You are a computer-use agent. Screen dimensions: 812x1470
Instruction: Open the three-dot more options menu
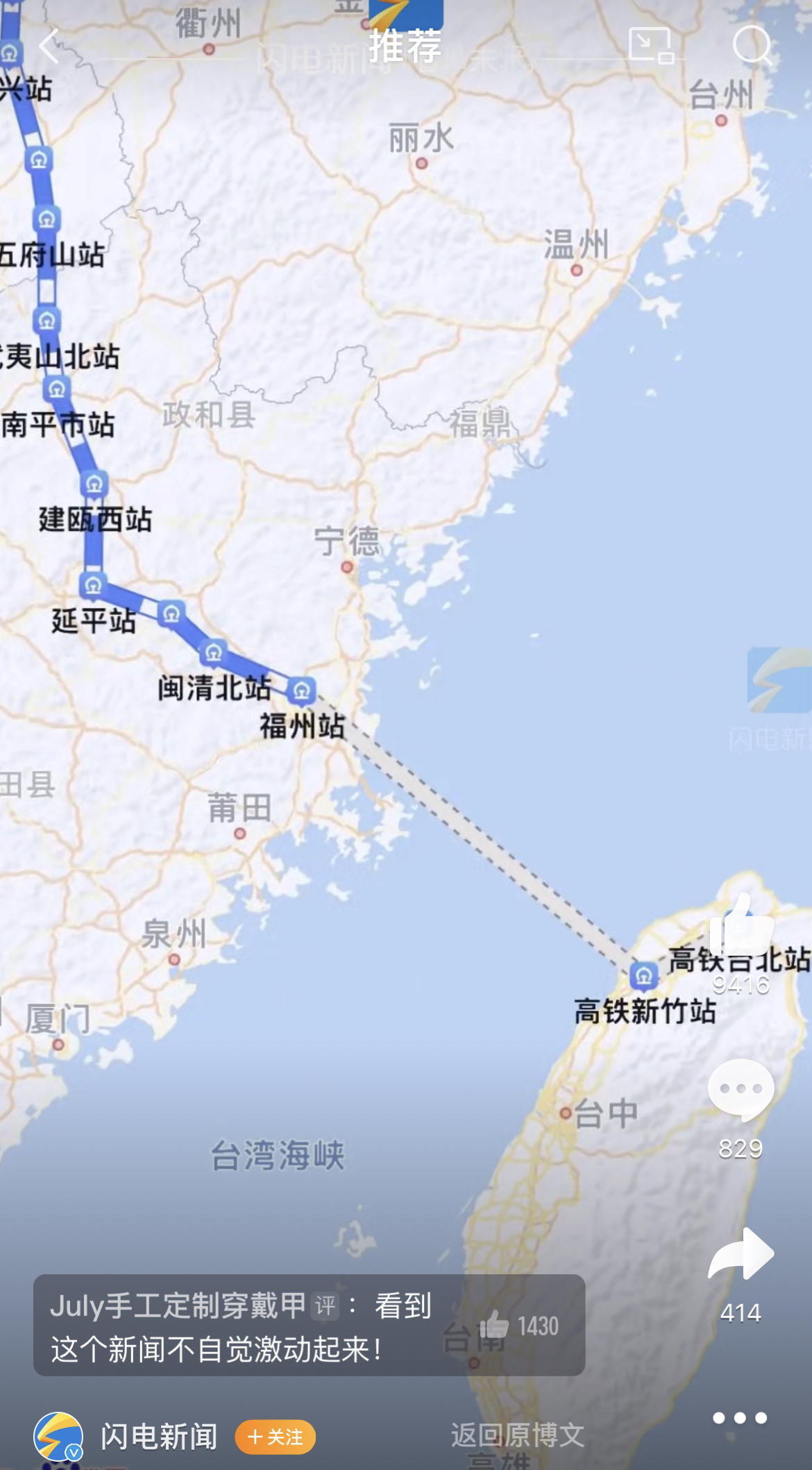740,1418
